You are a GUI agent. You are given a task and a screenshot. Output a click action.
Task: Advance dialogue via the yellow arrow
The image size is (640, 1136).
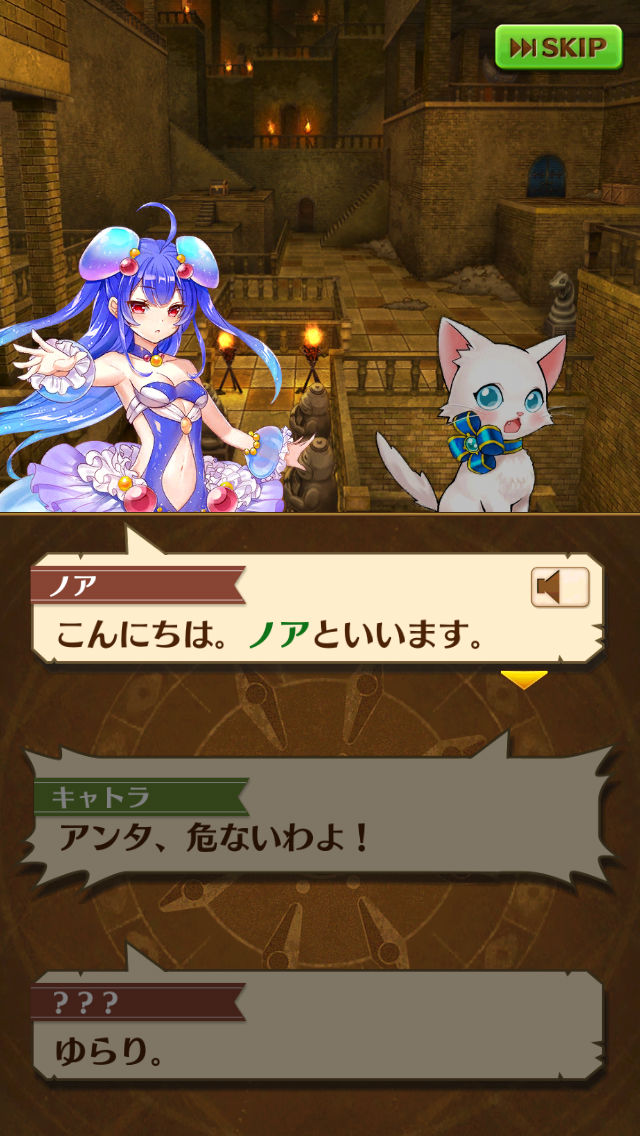tap(524, 680)
